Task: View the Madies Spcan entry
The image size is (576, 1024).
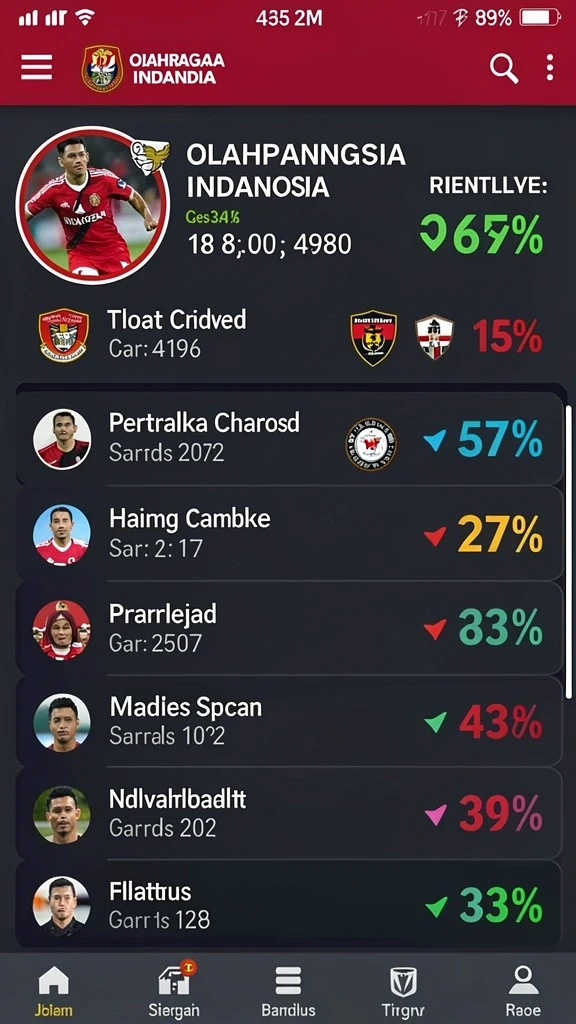Action: 289,722
